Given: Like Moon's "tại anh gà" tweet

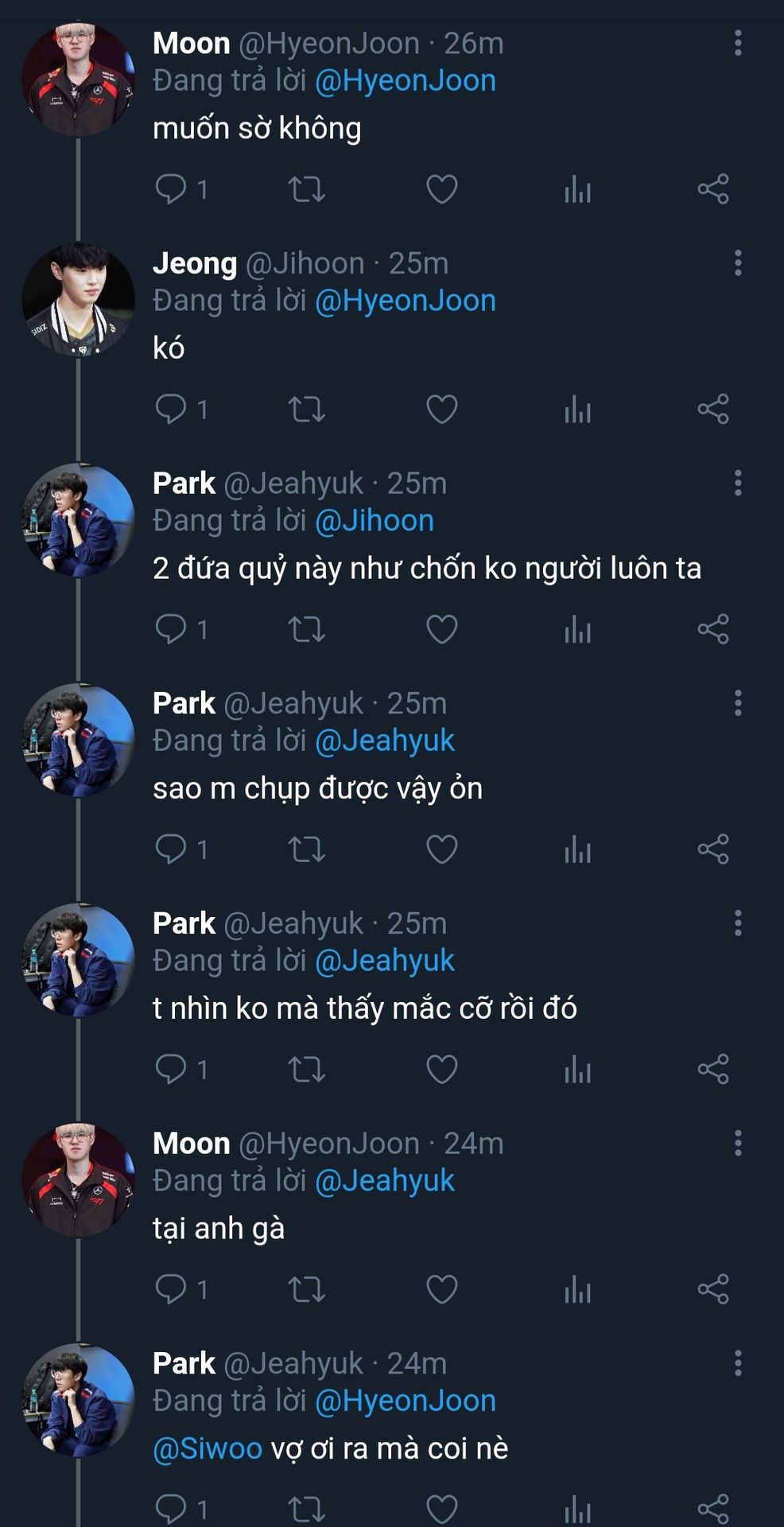Looking at the screenshot, I should pos(441,1289).
